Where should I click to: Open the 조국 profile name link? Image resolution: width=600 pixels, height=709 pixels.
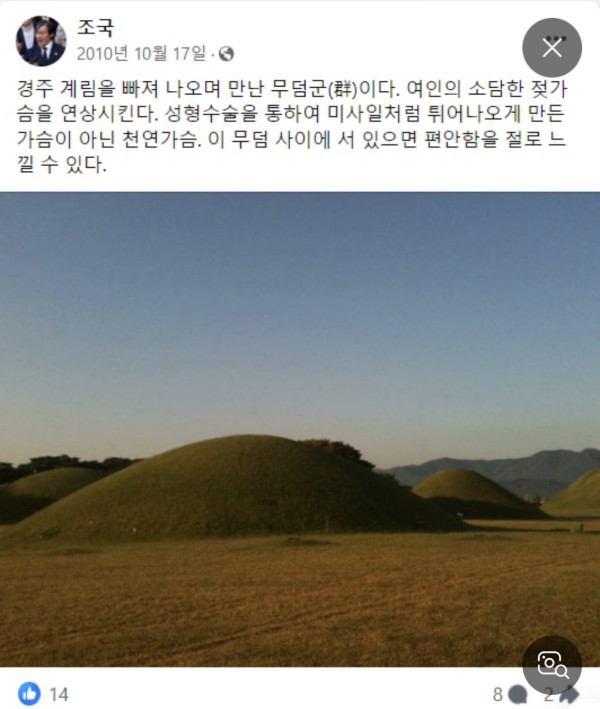tap(95, 28)
